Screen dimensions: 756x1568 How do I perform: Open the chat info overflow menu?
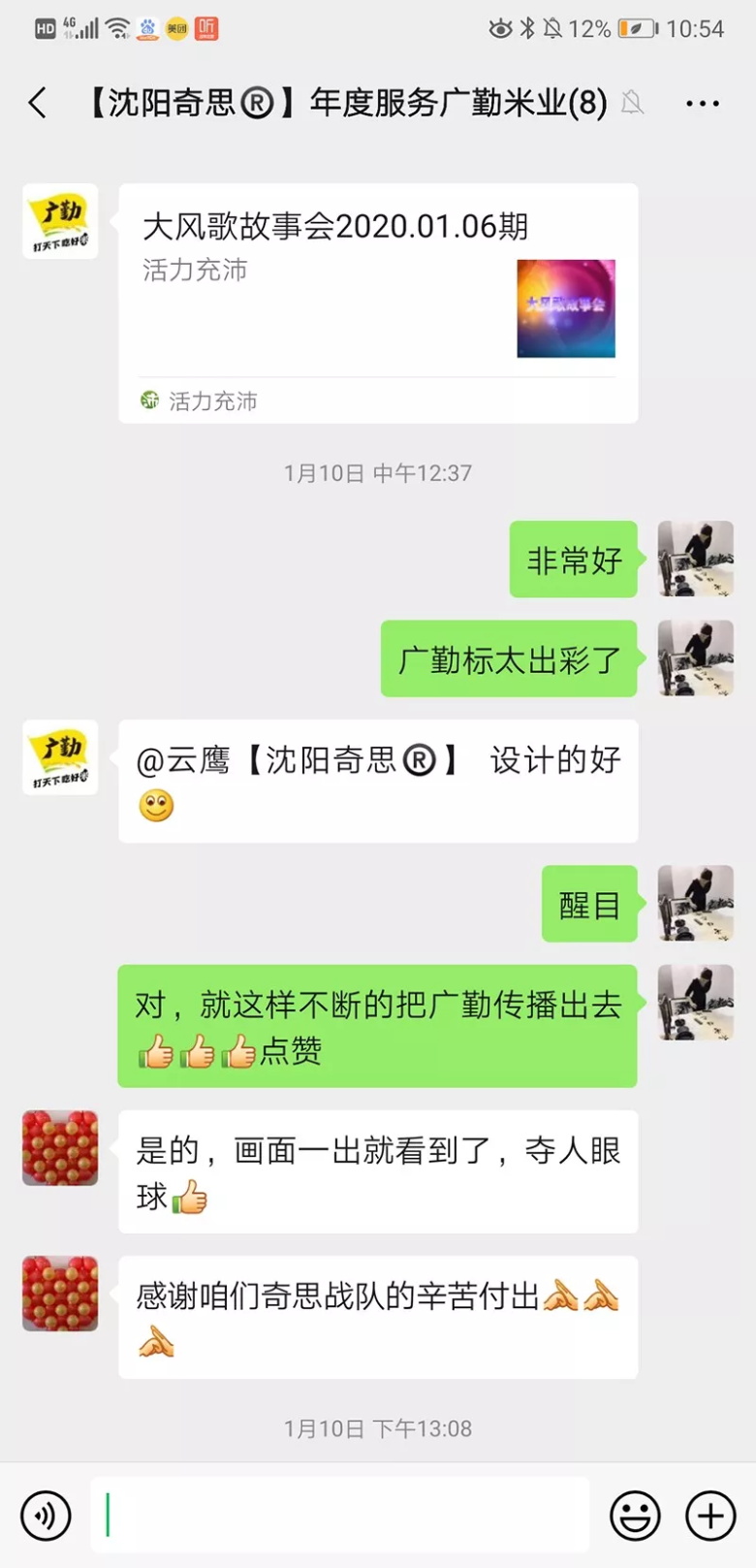tap(703, 103)
